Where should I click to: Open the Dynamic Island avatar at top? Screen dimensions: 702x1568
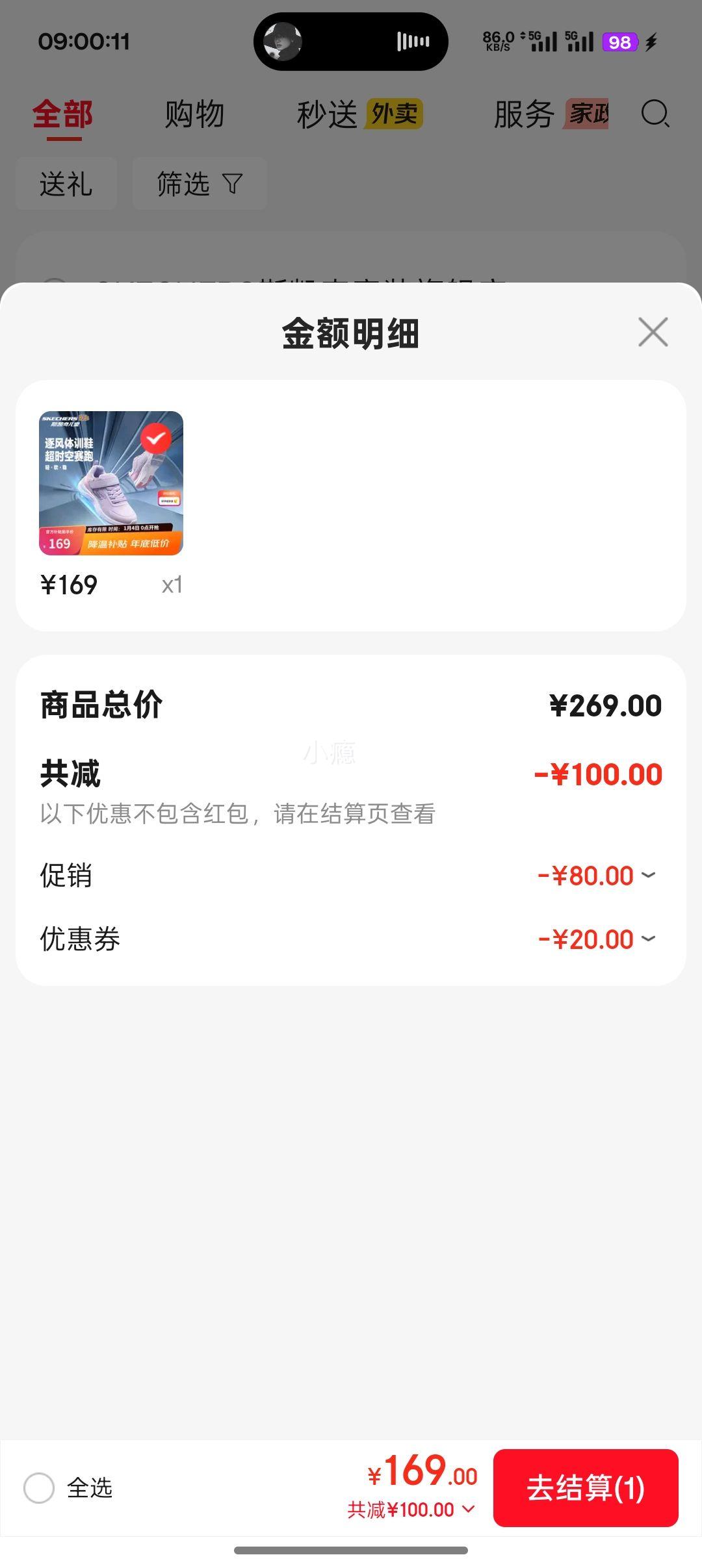click(x=282, y=40)
